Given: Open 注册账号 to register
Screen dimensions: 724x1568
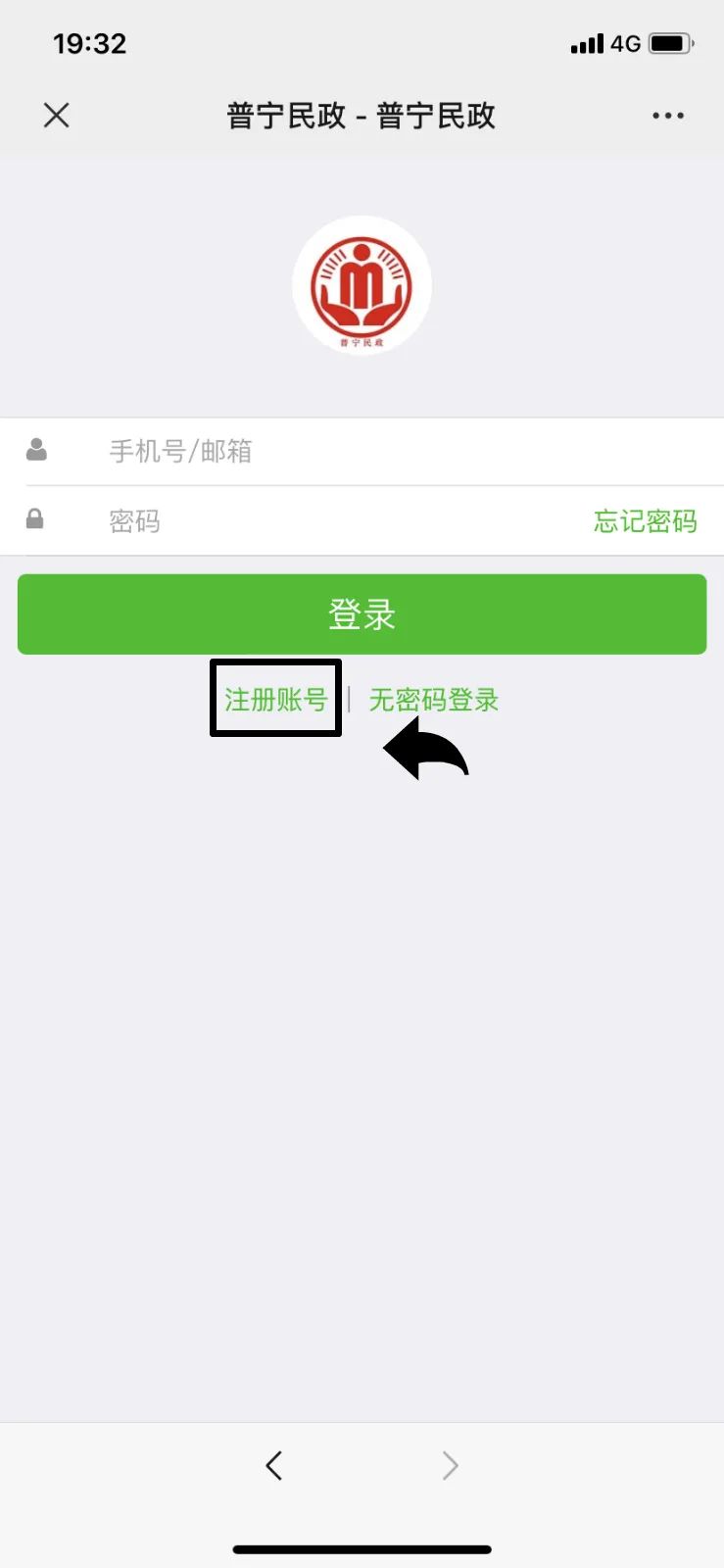Looking at the screenshot, I should (275, 700).
